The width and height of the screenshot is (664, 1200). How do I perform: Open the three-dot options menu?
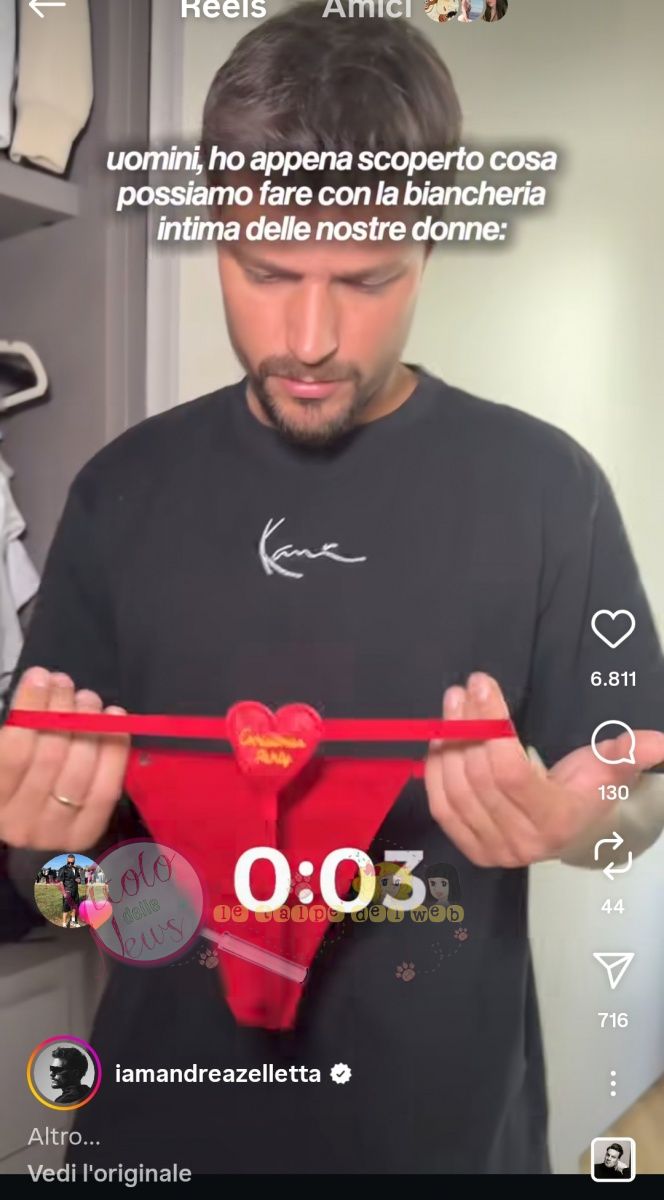tap(613, 1083)
